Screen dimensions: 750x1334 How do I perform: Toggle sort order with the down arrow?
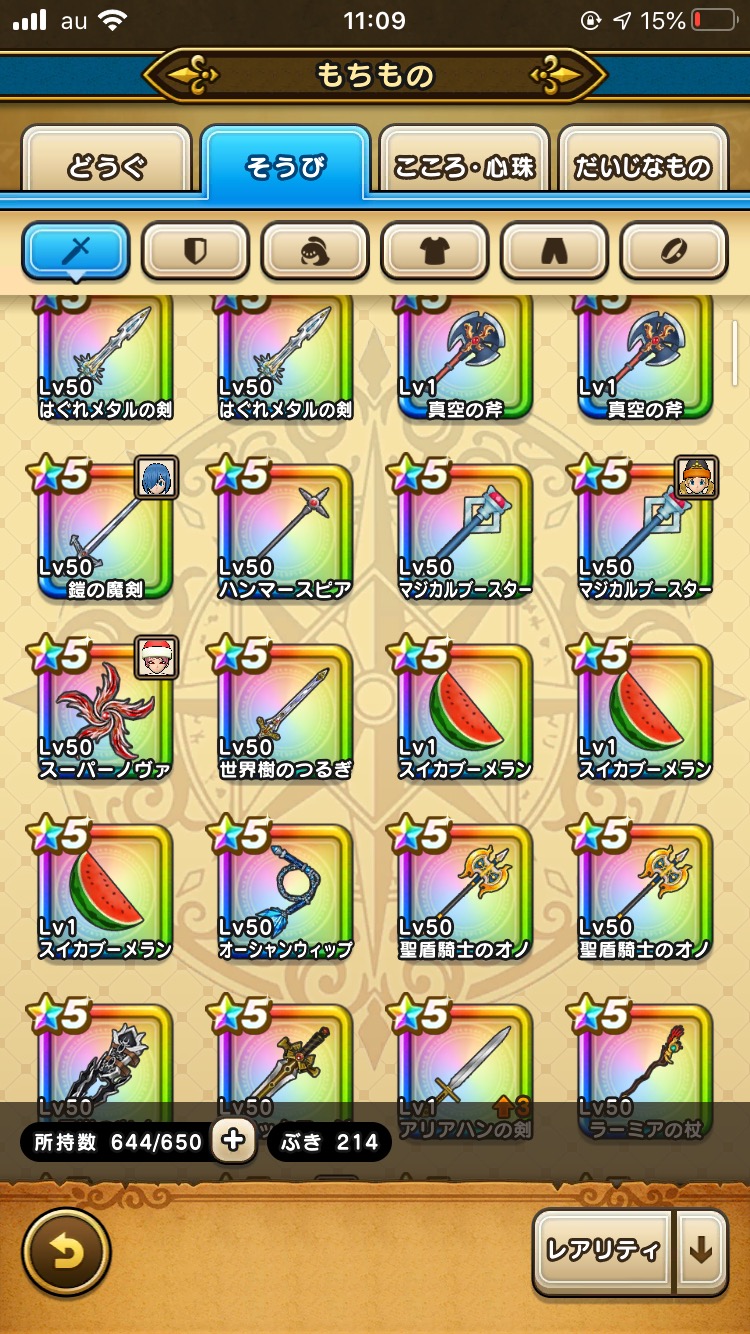click(702, 1252)
